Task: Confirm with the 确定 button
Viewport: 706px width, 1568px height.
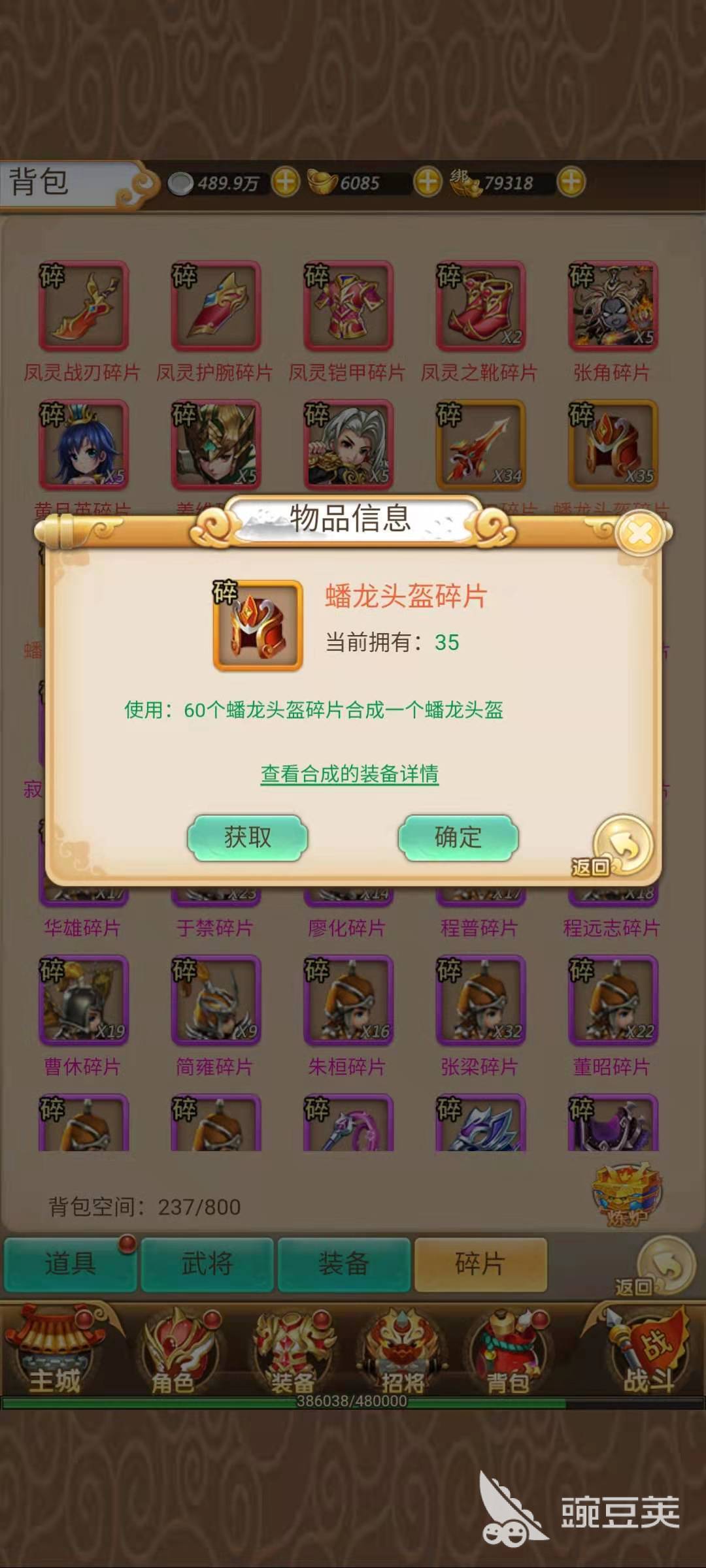Action: (458, 837)
